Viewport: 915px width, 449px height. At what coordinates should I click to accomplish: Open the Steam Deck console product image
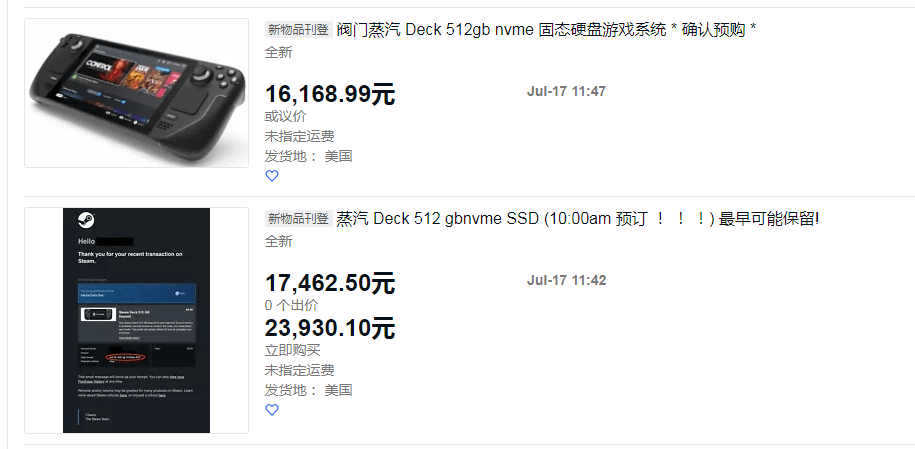pos(136,92)
